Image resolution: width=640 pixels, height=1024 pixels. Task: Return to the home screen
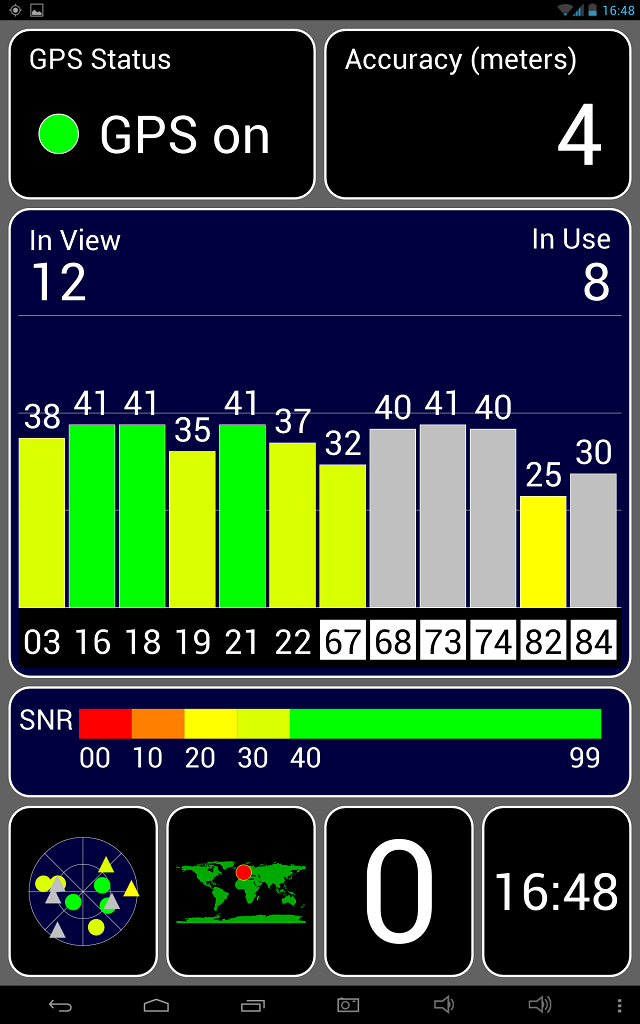coord(156,1005)
